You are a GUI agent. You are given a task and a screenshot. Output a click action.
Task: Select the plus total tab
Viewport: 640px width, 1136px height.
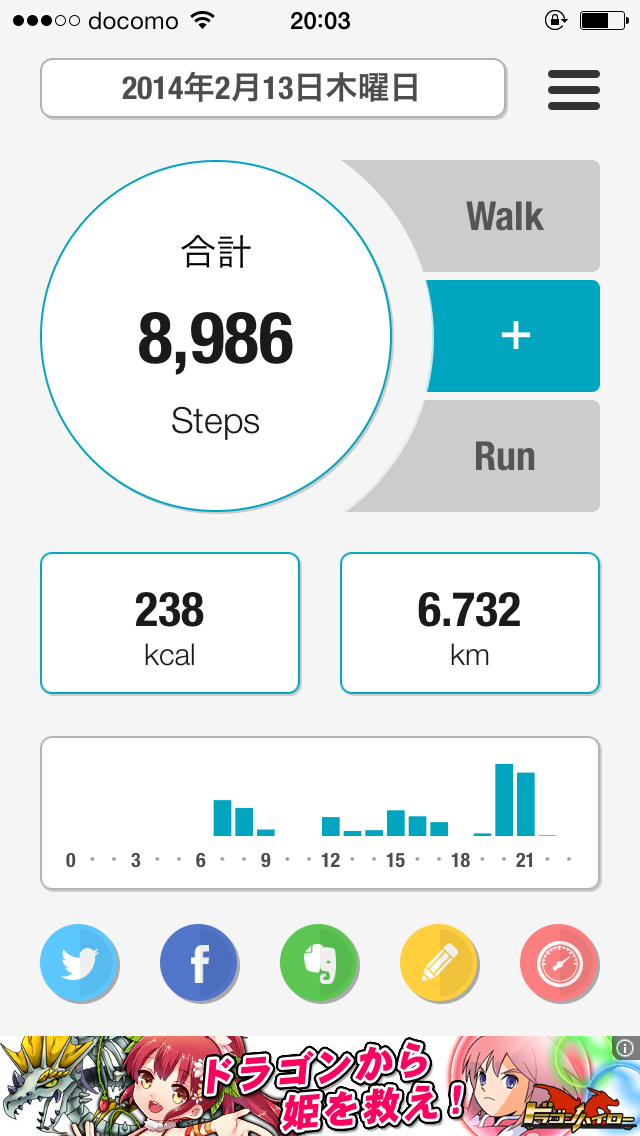tap(514, 336)
